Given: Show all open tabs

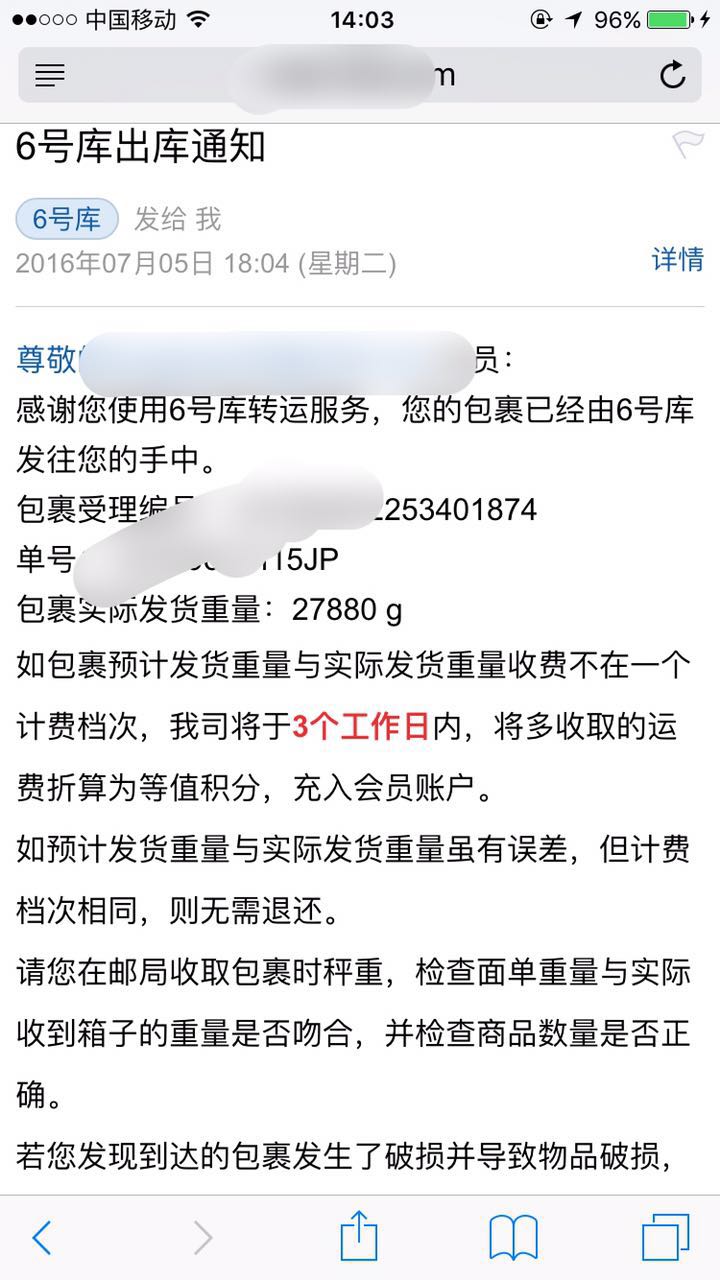Looking at the screenshot, I should pyautogui.click(x=666, y=1238).
